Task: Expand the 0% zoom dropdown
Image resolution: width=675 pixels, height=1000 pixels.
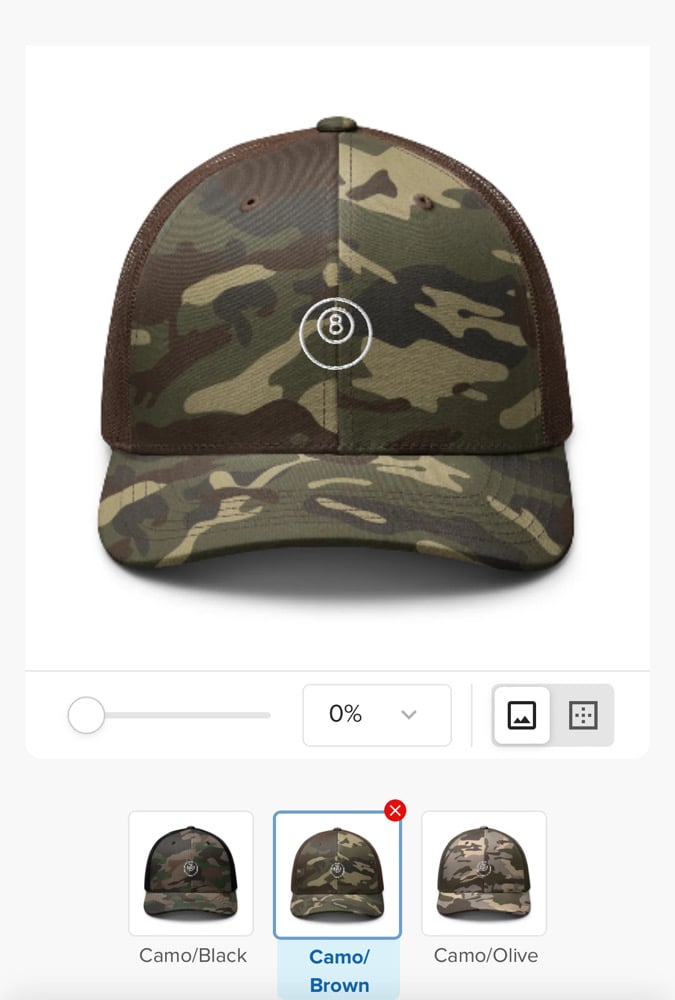Action: click(x=376, y=714)
